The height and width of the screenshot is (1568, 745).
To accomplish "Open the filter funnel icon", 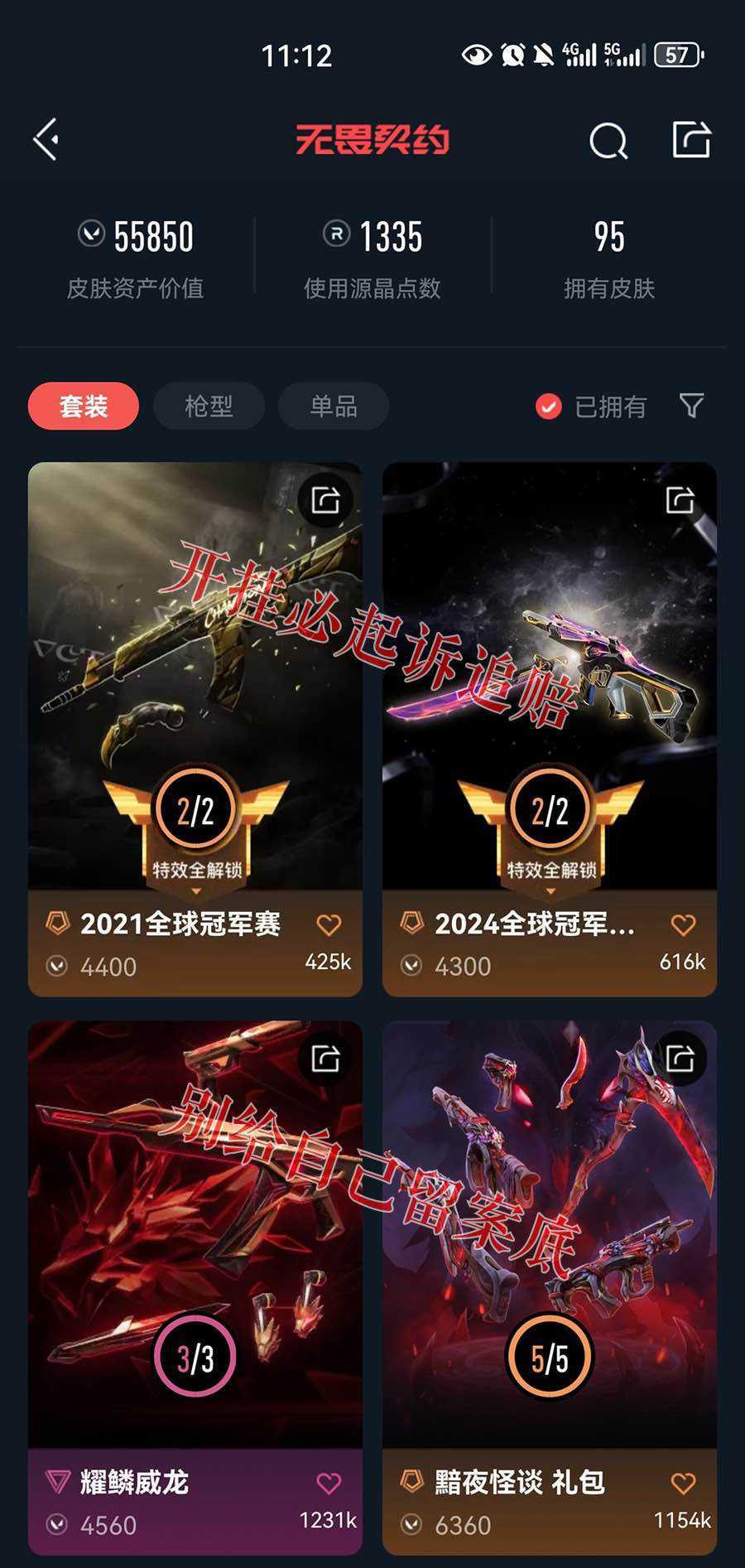I will [691, 406].
